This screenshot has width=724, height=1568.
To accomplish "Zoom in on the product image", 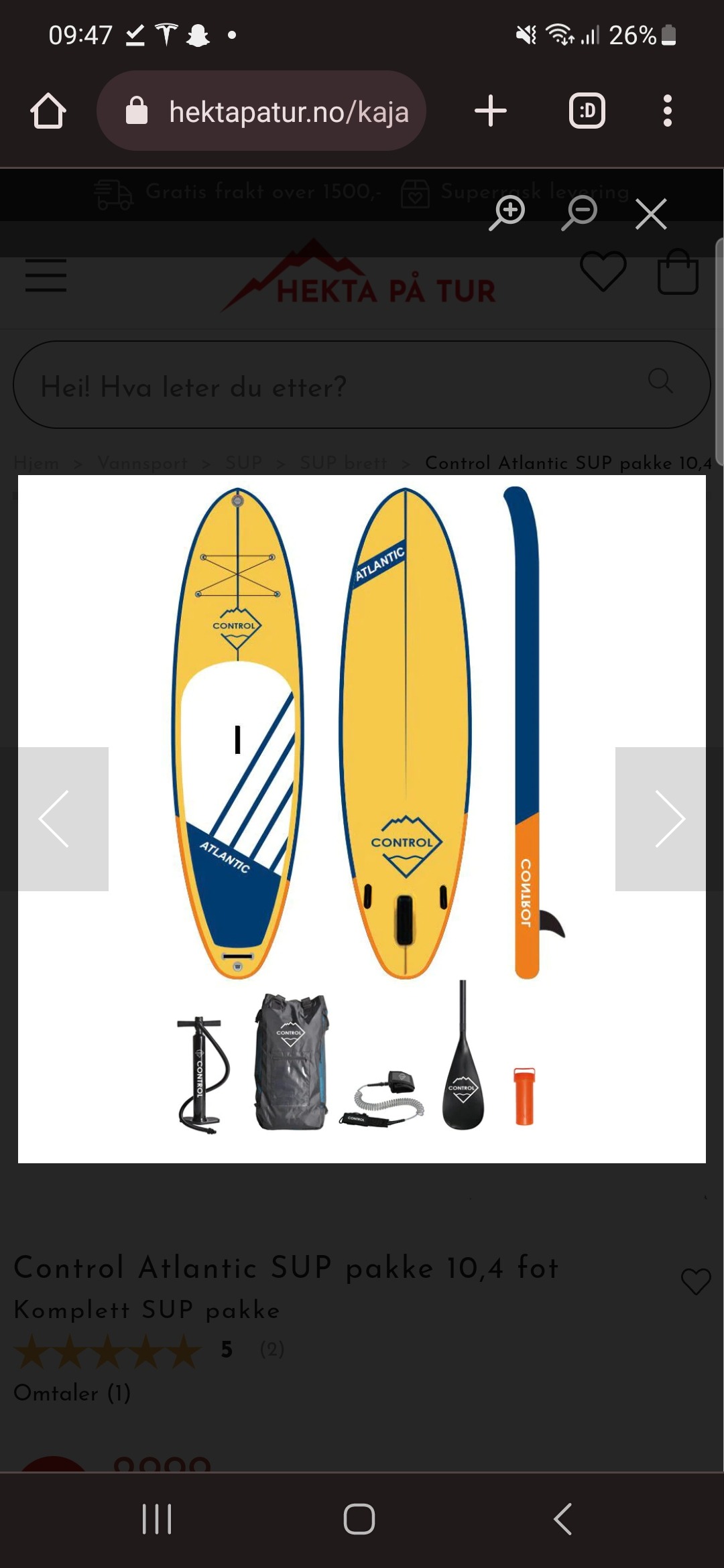I will 507,213.
